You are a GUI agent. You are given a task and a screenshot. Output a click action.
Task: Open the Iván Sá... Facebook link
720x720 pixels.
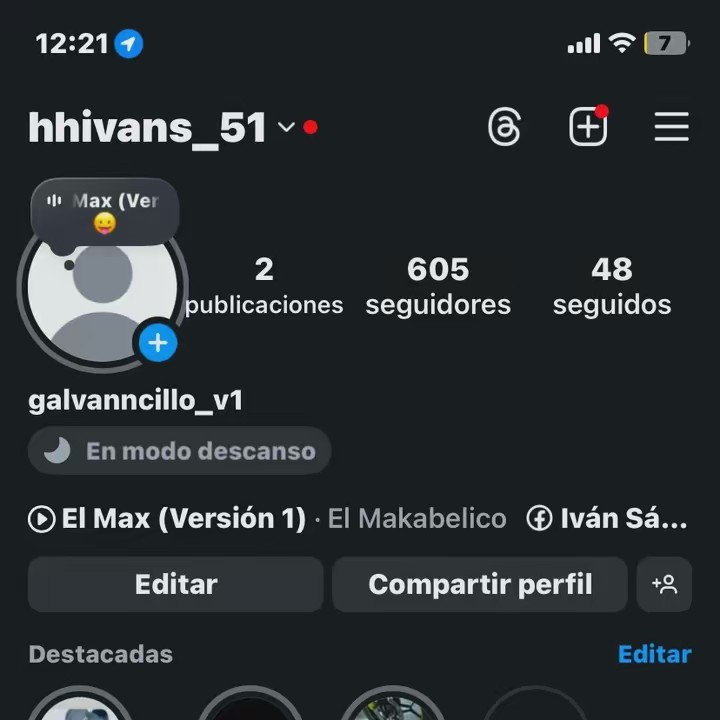point(608,519)
